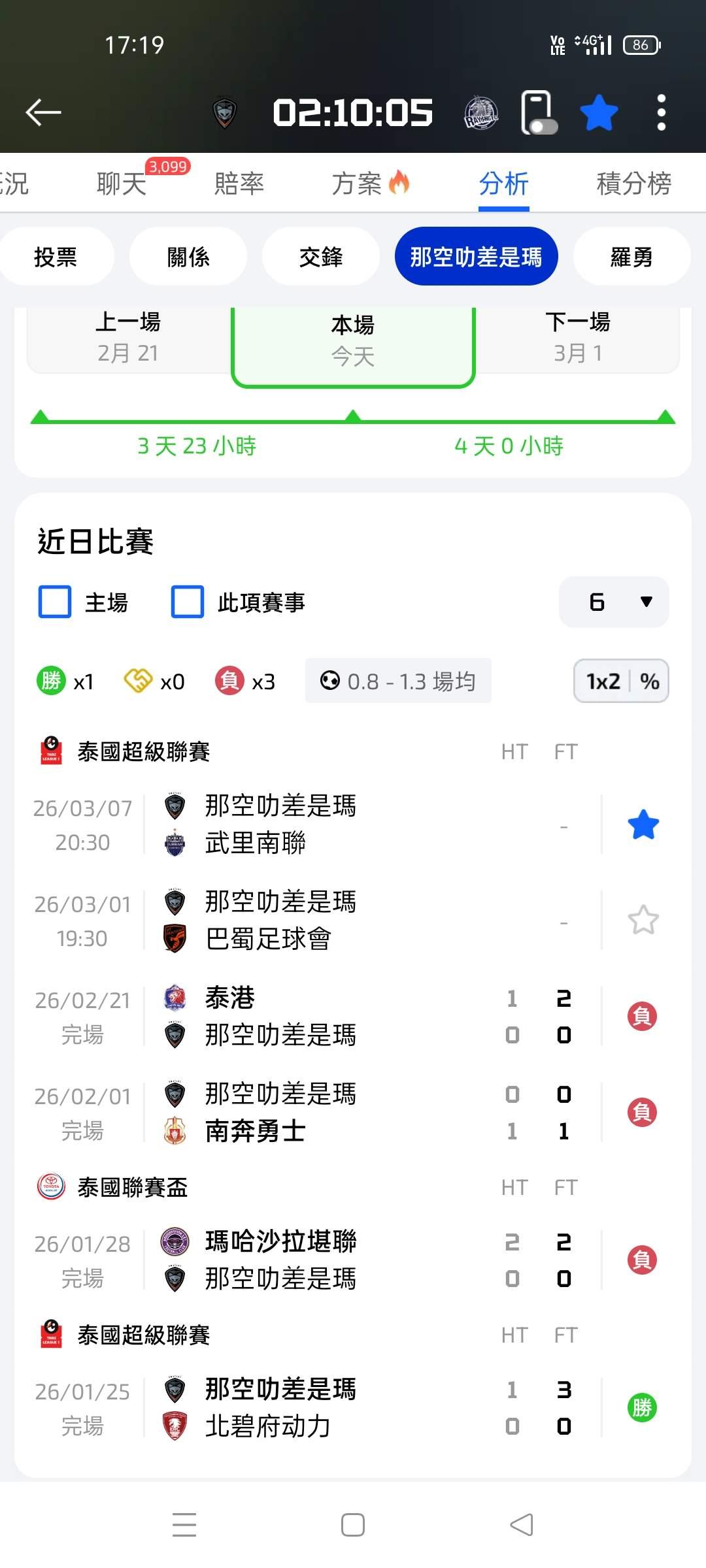The width and height of the screenshot is (706, 1568).
Task: Remove this match from favorites via the header star
Action: click(x=599, y=112)
